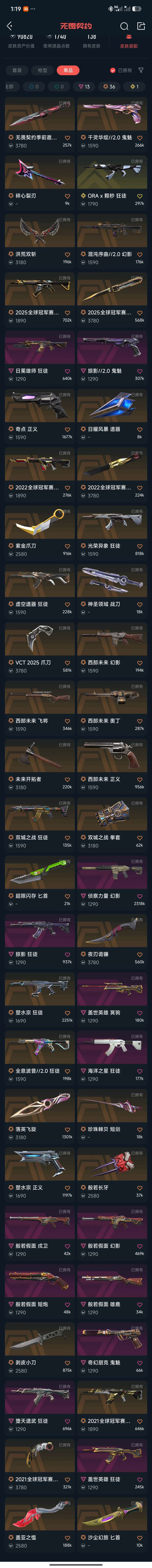This screenshot has width=152, height=1568.
Task: Share this page via the top-right icon
Action: click(x=141, y=26)
